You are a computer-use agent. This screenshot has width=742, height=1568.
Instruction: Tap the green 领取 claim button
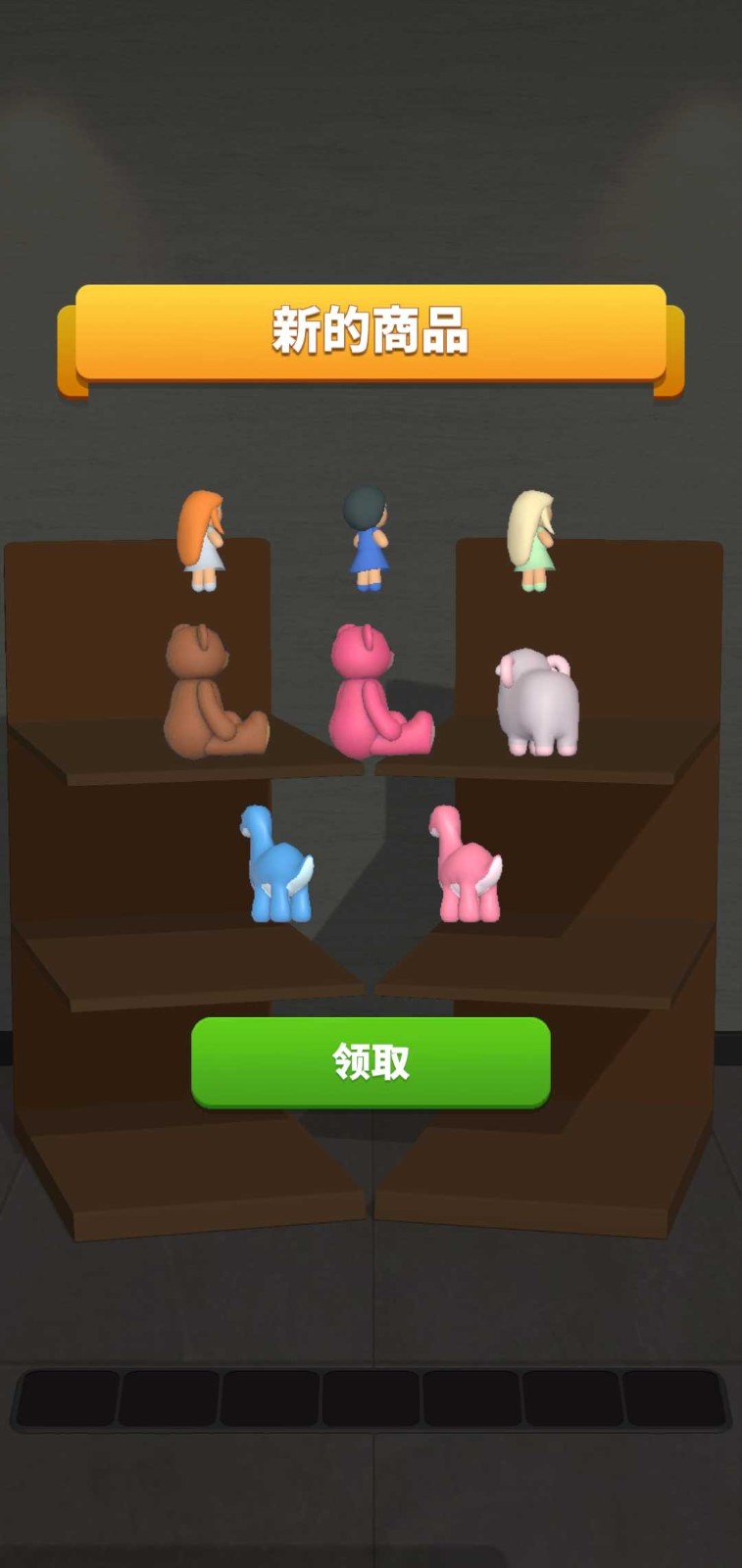point(371,1062)
